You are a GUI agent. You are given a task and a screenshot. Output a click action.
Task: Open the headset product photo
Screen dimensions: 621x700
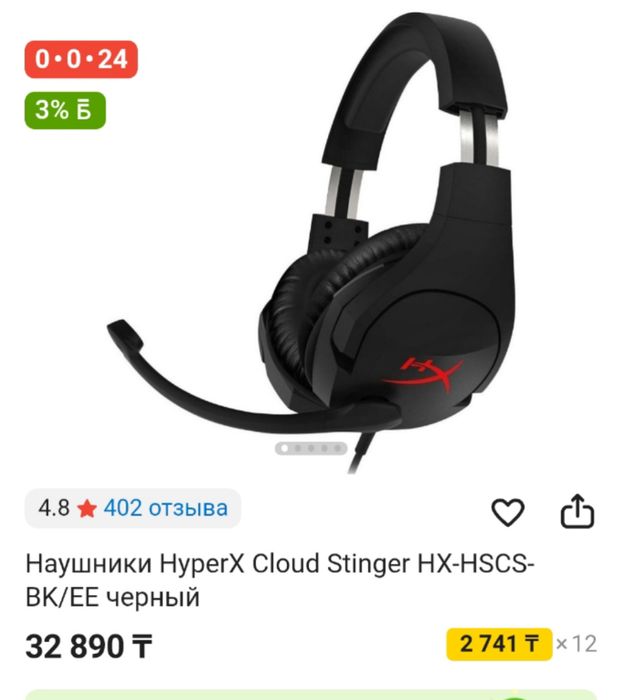point(310,240)
